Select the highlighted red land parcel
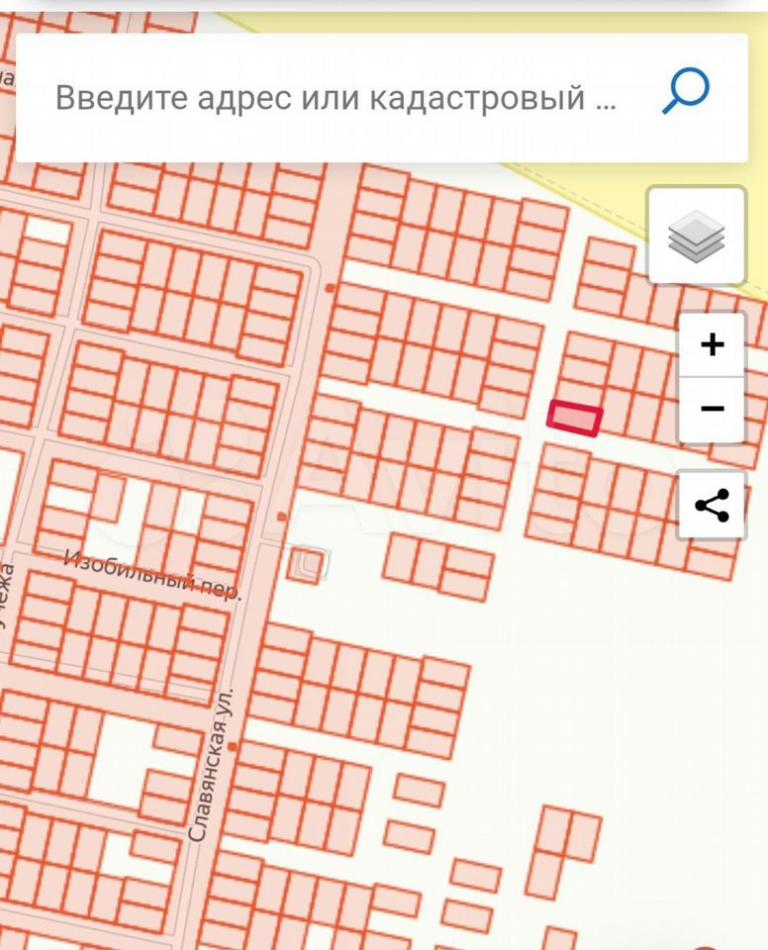768x950 pixels. pyautogui.click(x=575, y=417)
